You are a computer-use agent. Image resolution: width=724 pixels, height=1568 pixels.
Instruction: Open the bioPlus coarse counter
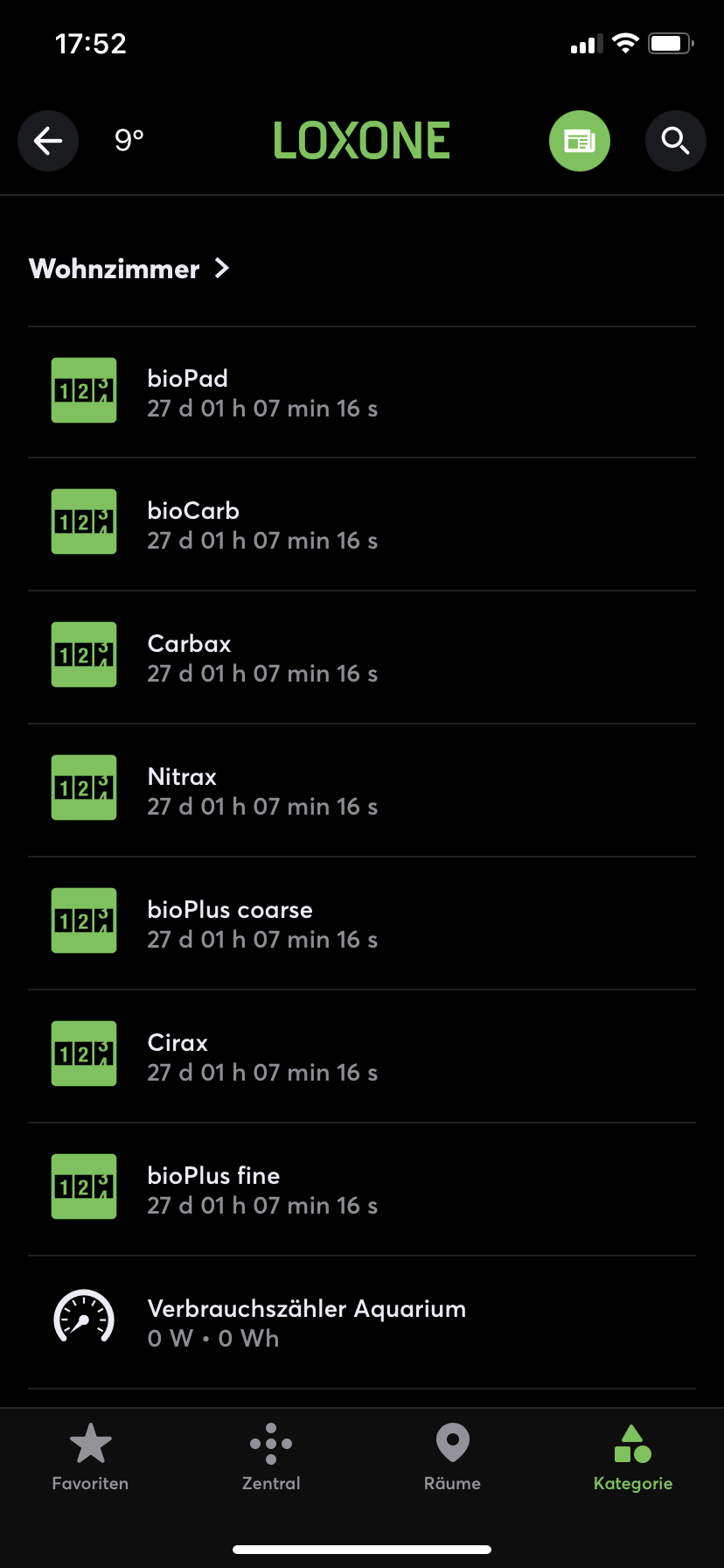(x=362, y=923)
